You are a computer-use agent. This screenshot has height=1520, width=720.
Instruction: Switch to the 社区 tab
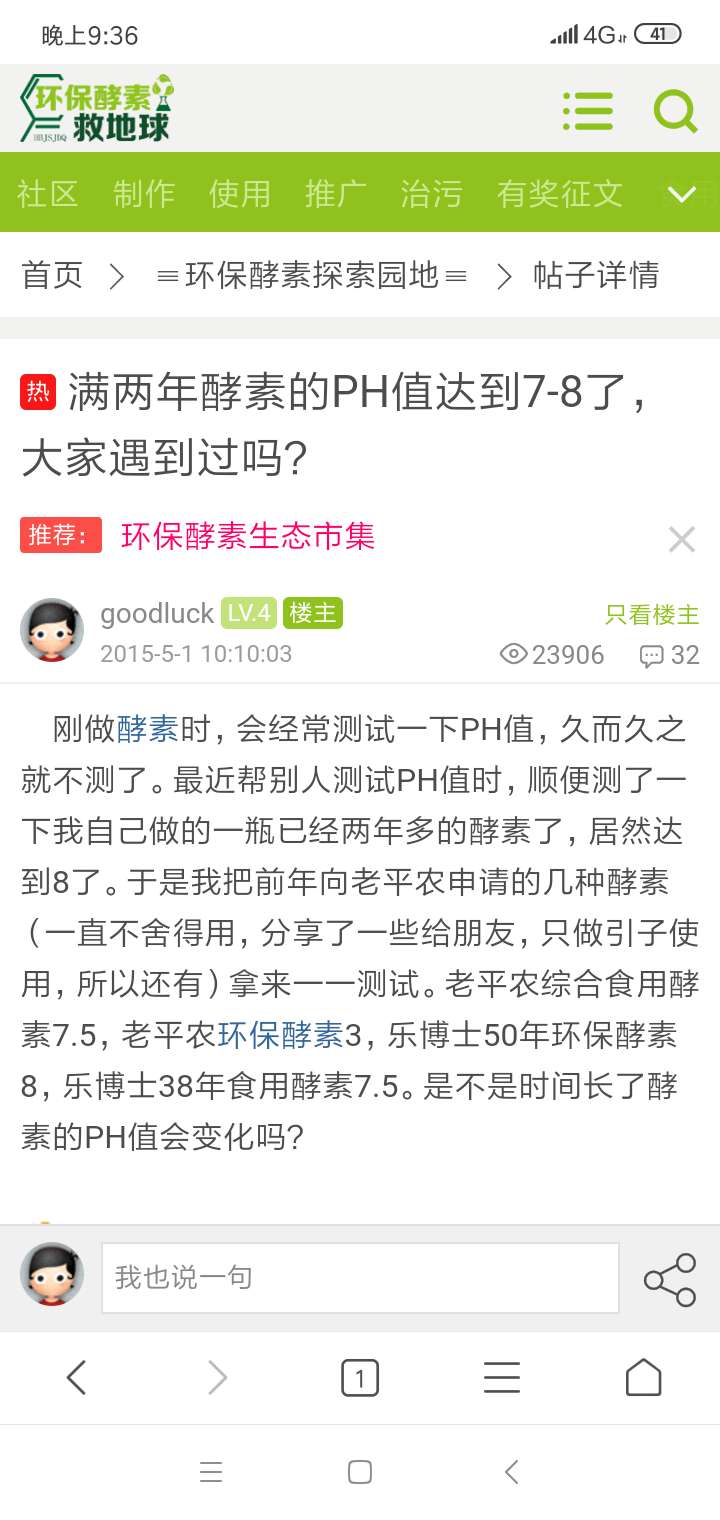click(47, 193)
